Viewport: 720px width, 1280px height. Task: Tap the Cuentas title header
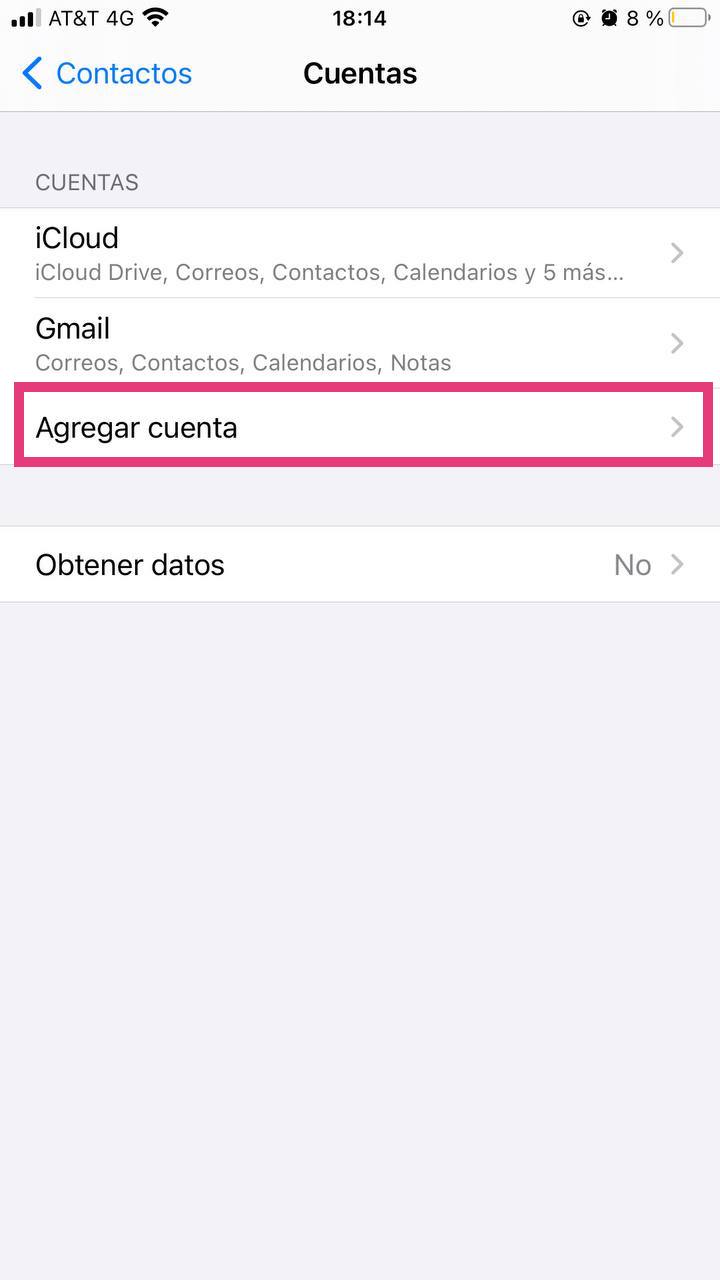(360, 73)
